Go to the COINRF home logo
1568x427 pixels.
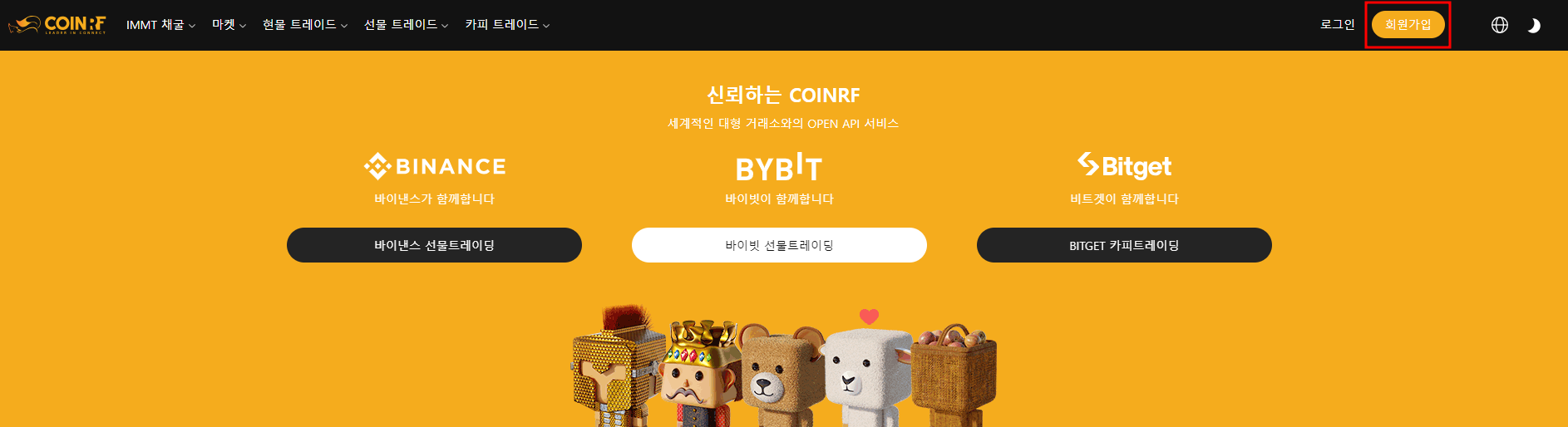[58, 25]
